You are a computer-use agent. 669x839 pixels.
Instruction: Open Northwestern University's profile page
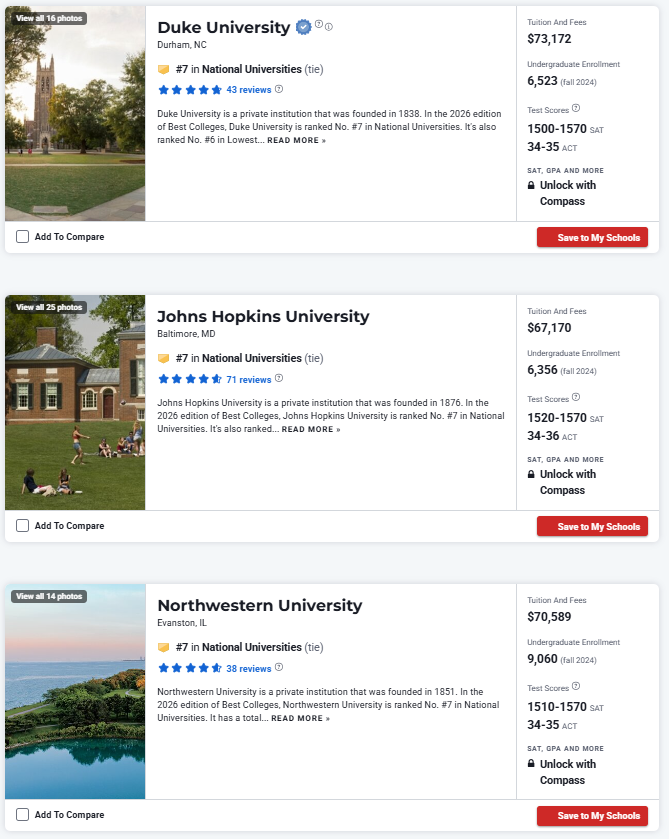point(259,605)
